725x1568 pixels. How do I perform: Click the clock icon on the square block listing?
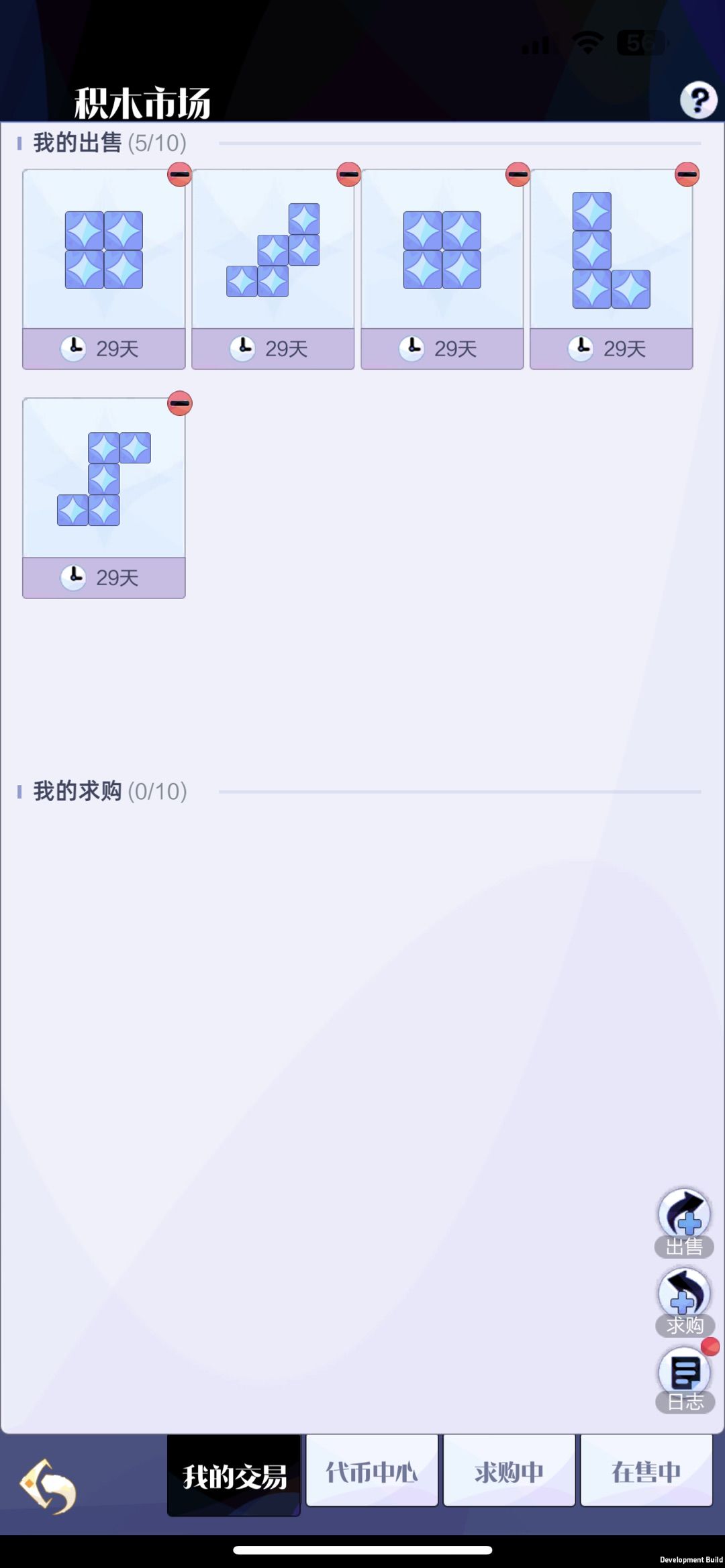point(73,348)
